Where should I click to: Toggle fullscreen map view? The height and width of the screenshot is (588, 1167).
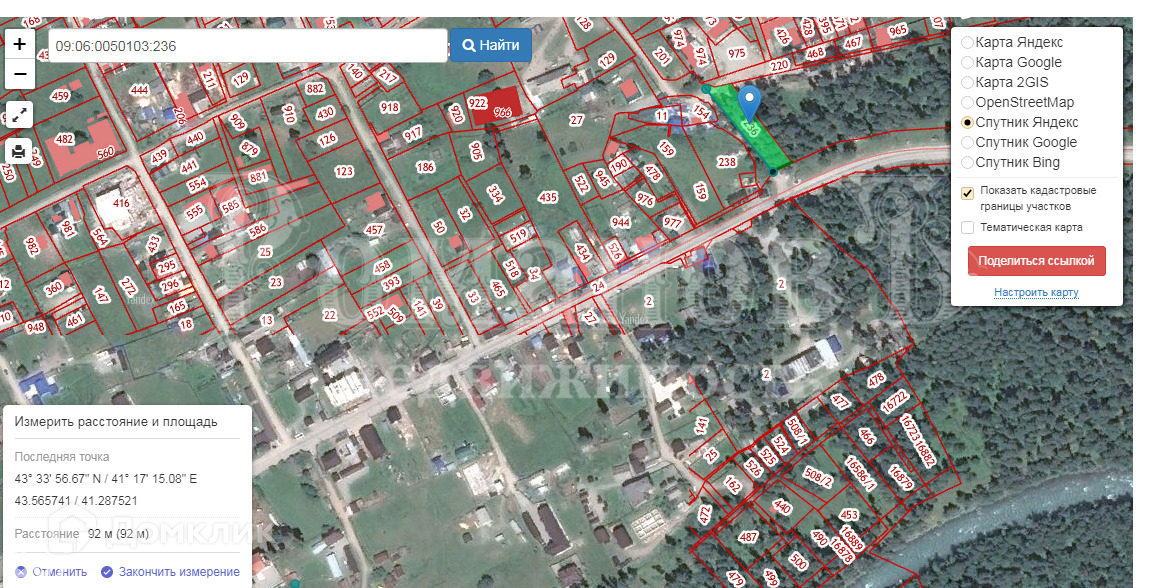click(19, 113)
